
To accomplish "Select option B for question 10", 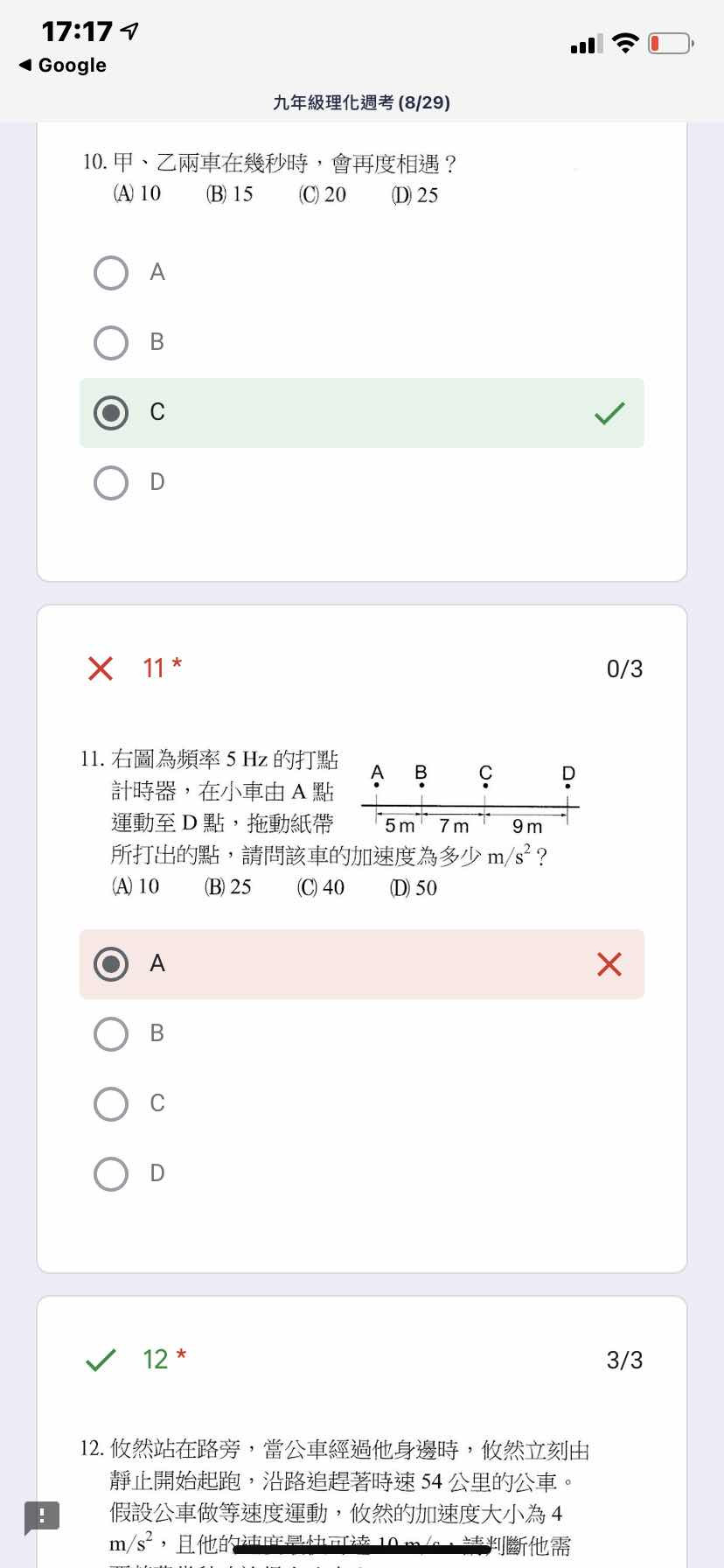I will [x=362, y=343].
